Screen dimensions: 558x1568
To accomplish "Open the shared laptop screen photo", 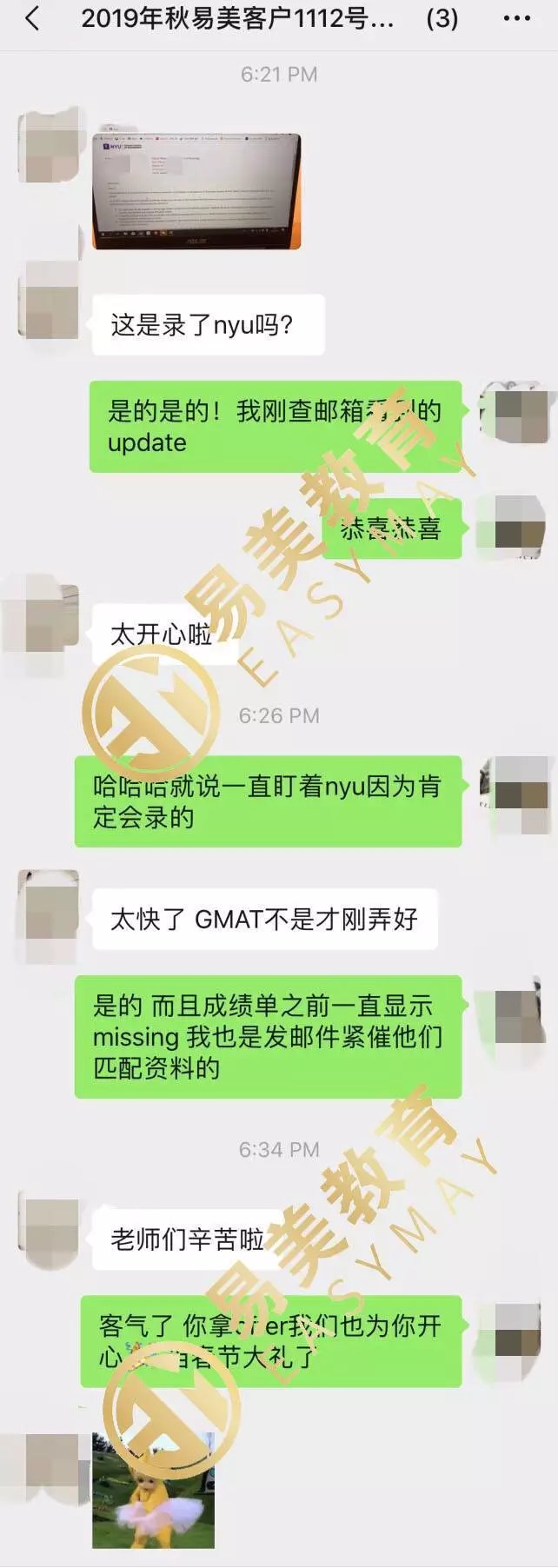I will pos(196,191).
